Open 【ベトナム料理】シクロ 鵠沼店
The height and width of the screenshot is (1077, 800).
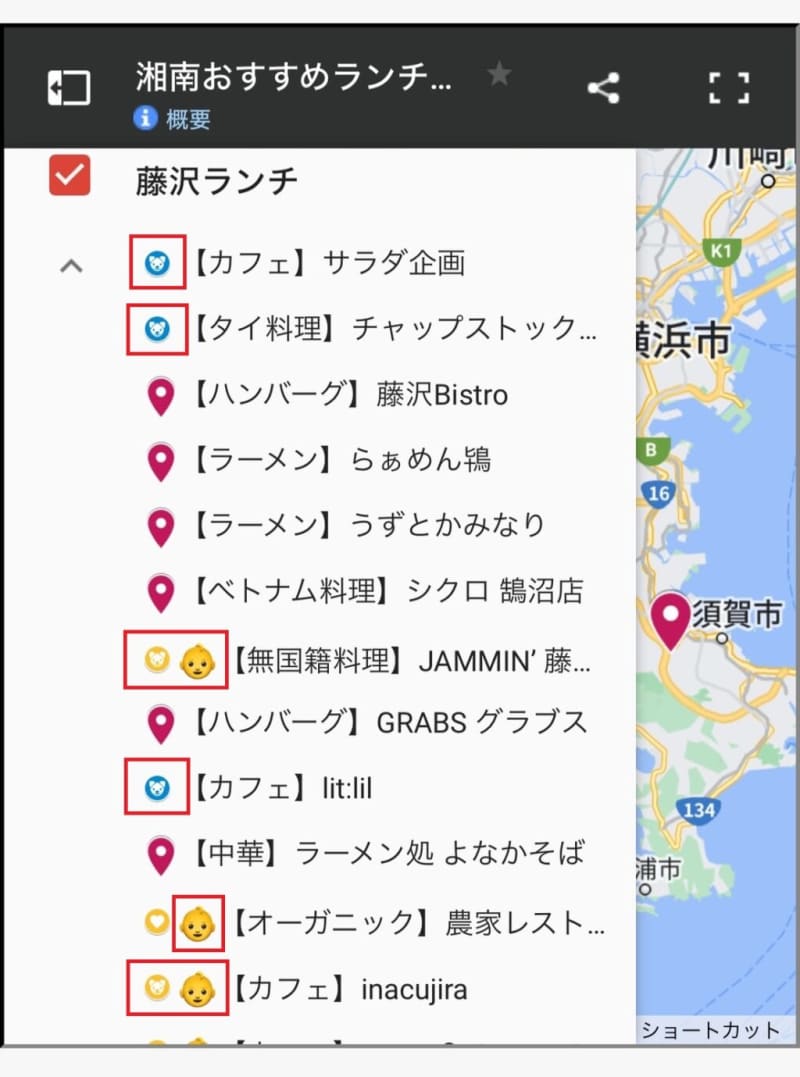point(386,592)
